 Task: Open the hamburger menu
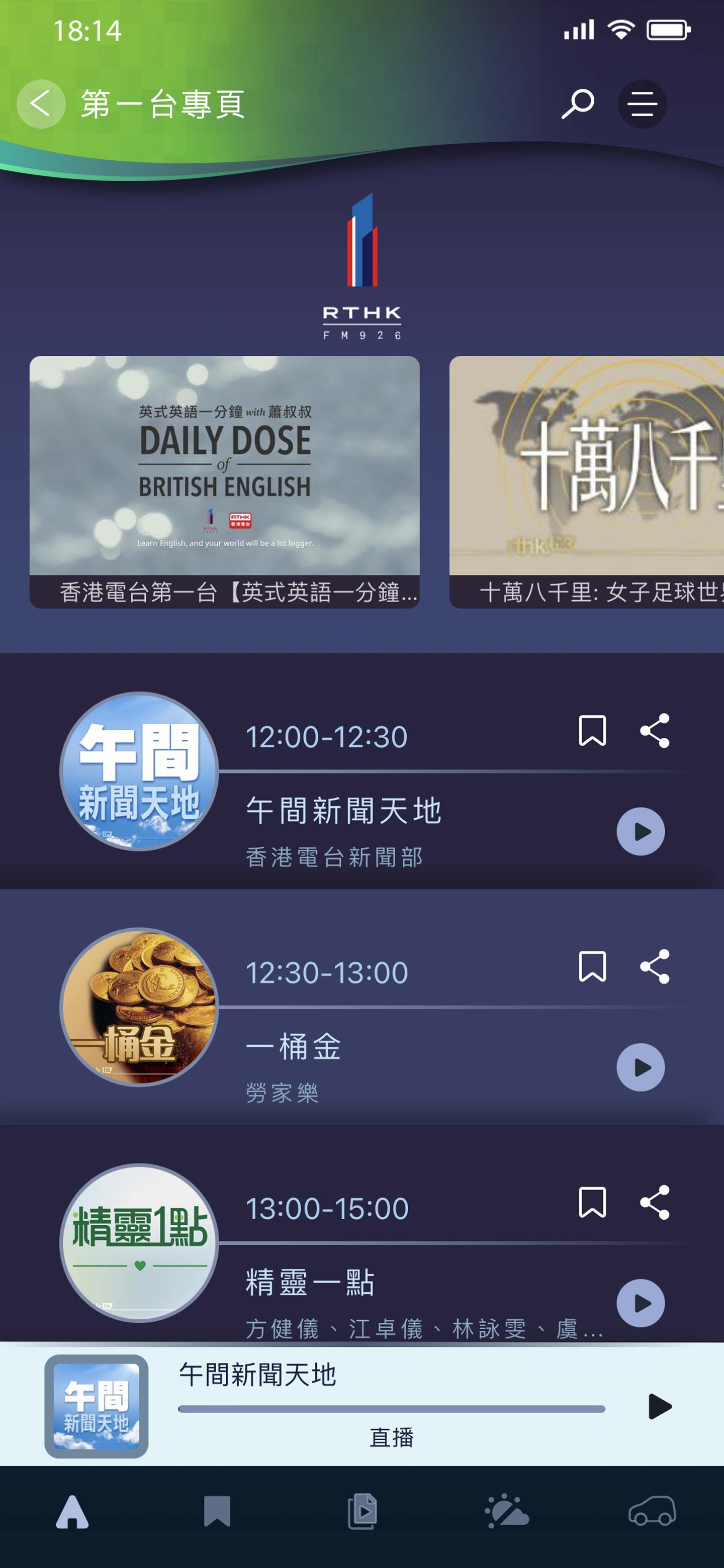642,104
